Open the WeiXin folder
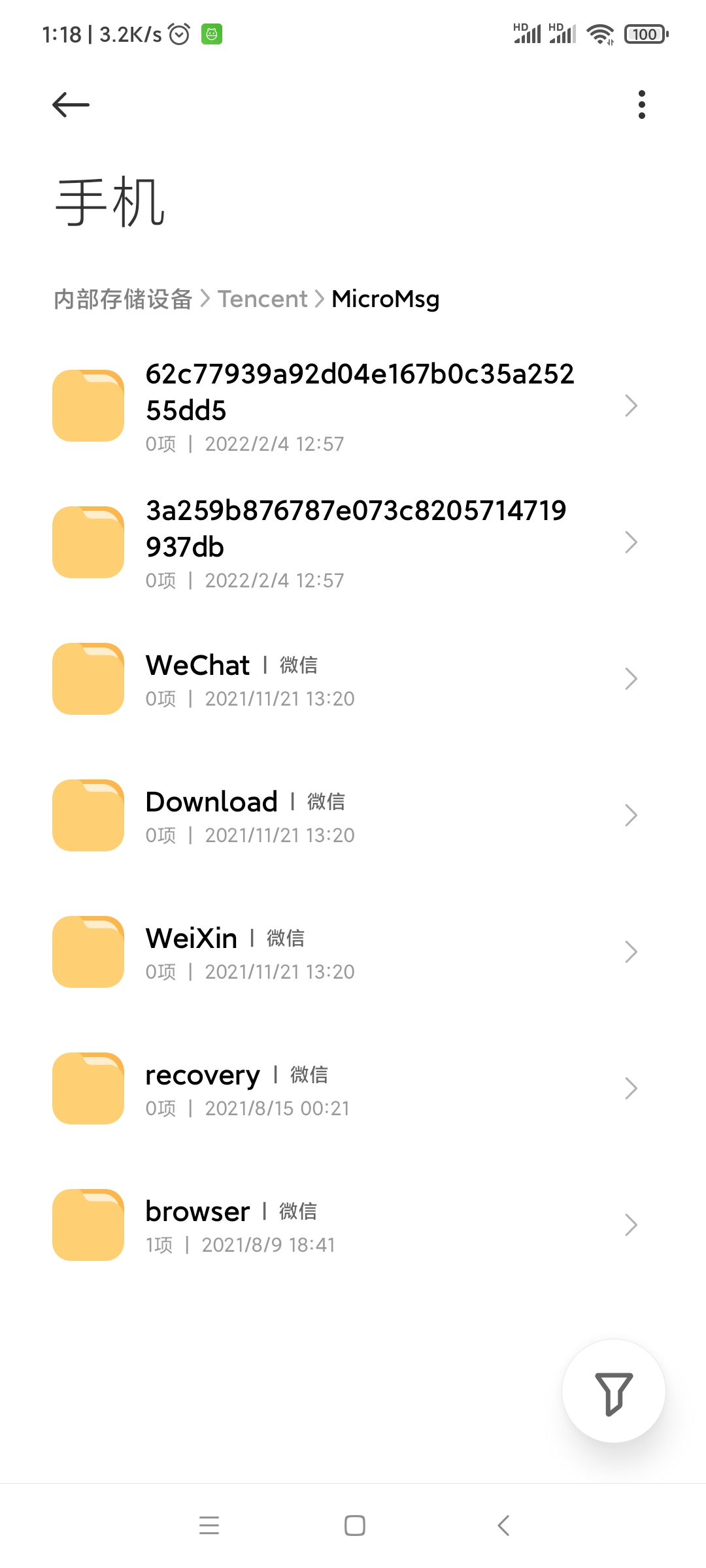 pos(353,952)
